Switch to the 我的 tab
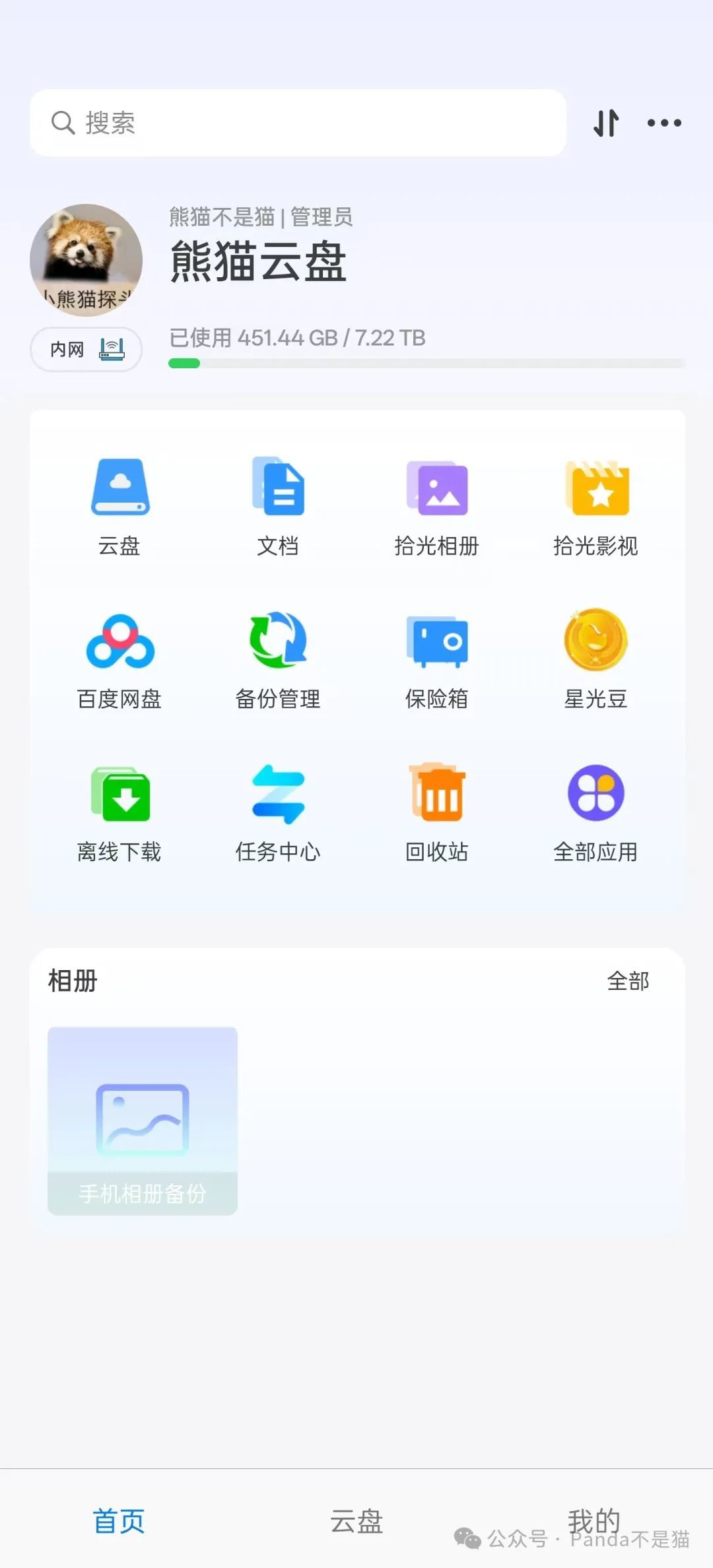The height and width of the screenshot is (1568, 713). [594, 1520]
